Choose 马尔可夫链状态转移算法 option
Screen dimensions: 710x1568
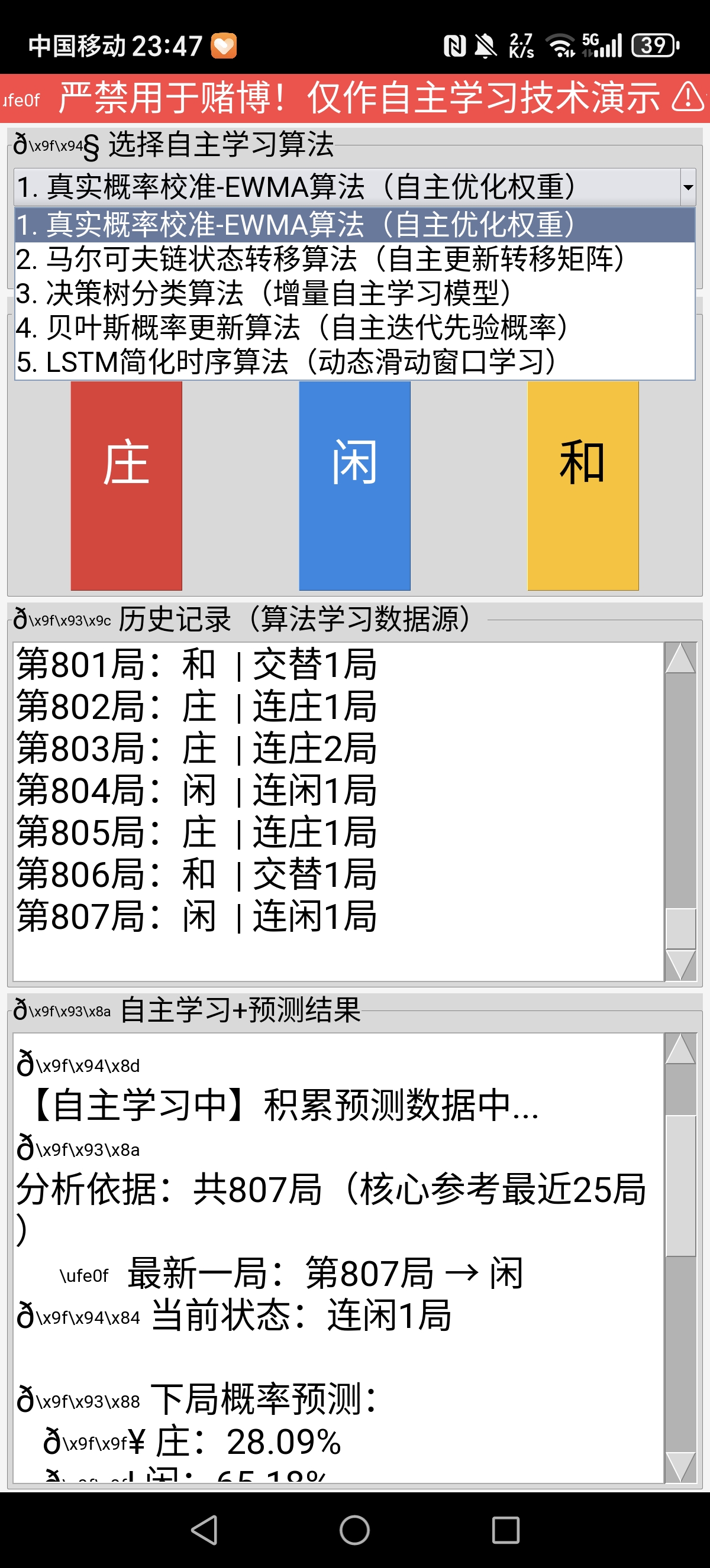click(354, 260)
